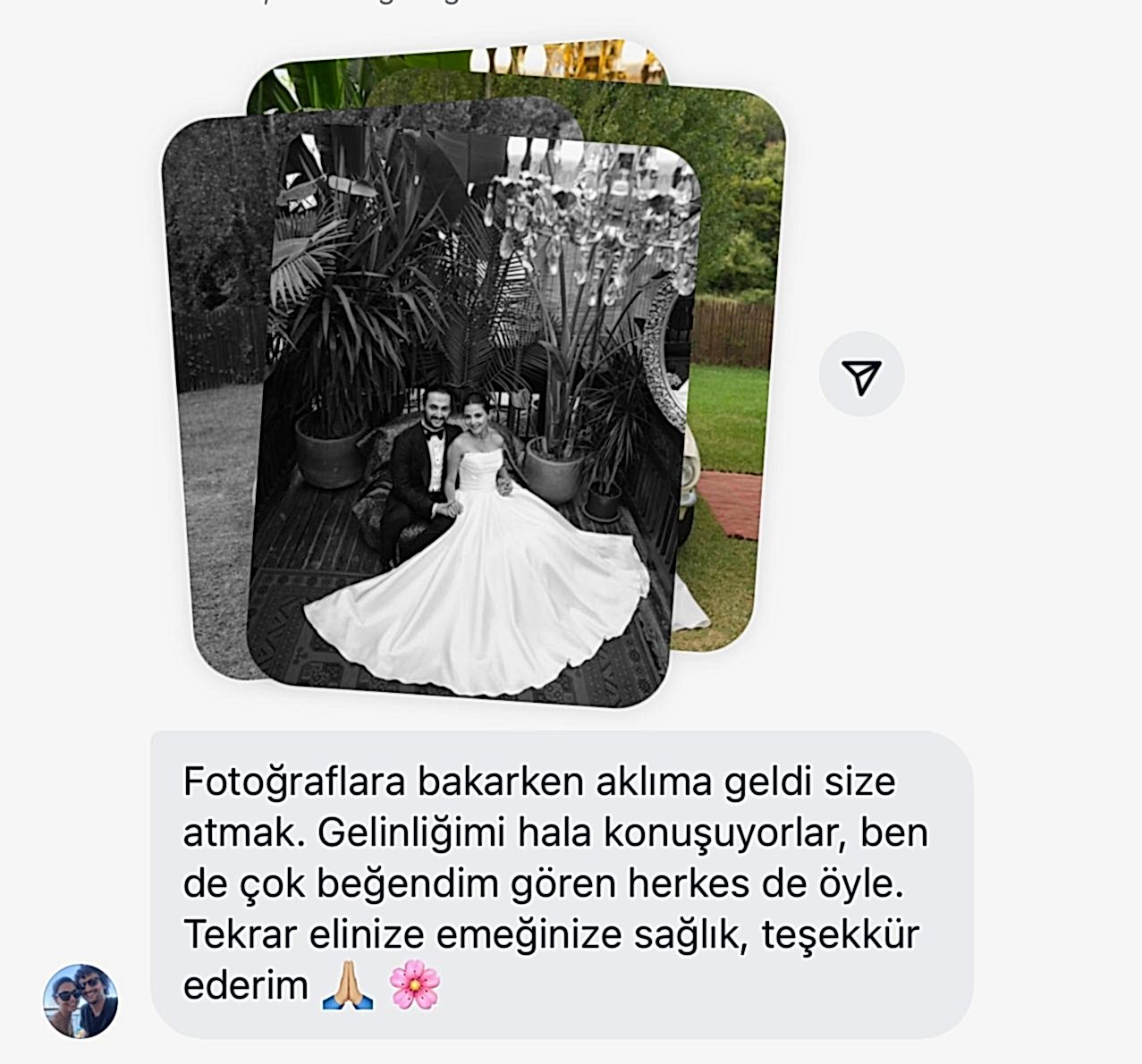Open the stacked wedding photos album
The image size is (1142, 1064).
tap(474, 420)
